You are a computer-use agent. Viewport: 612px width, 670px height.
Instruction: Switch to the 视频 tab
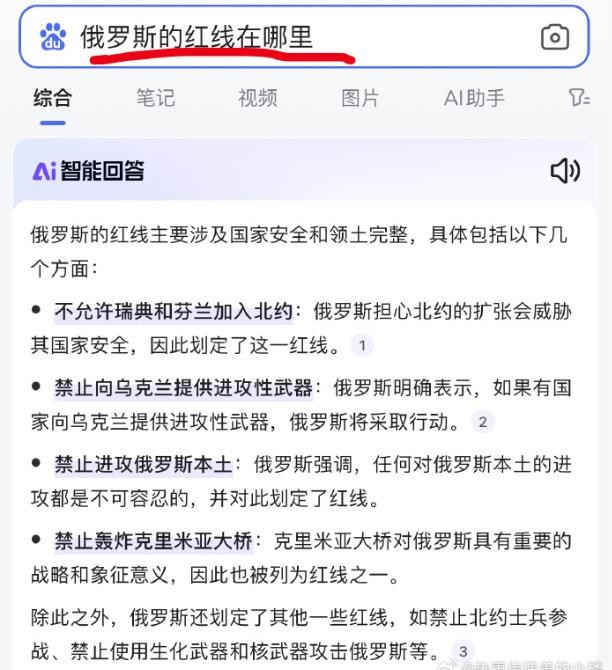coord(257,98)
